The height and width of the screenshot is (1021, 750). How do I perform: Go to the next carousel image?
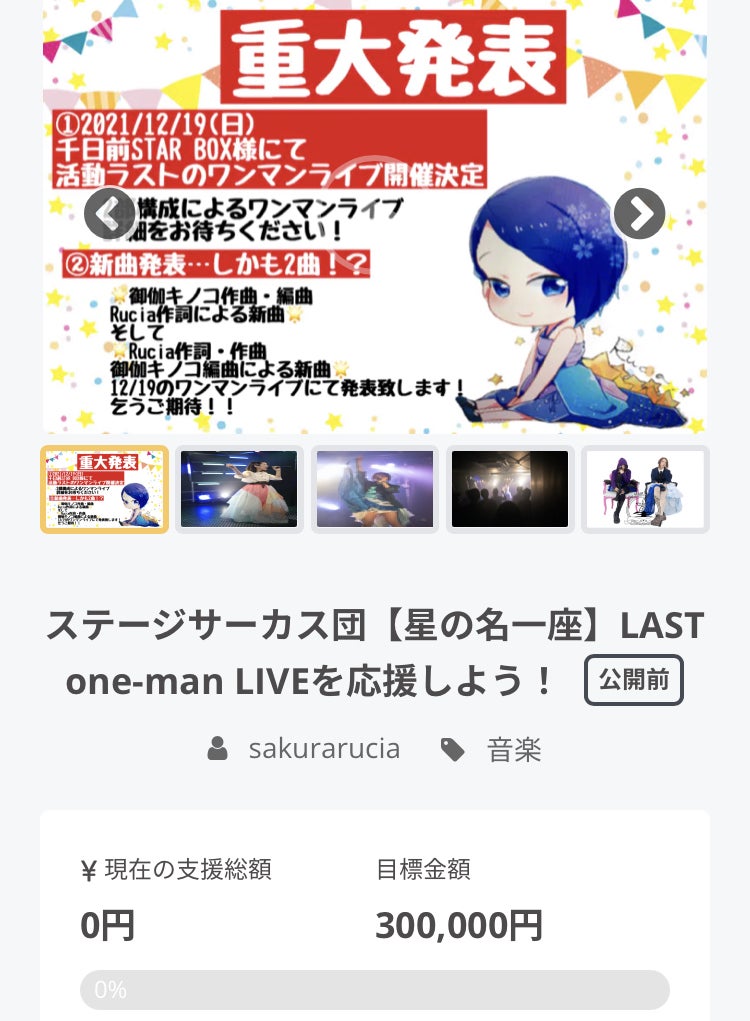click(639, 214)
